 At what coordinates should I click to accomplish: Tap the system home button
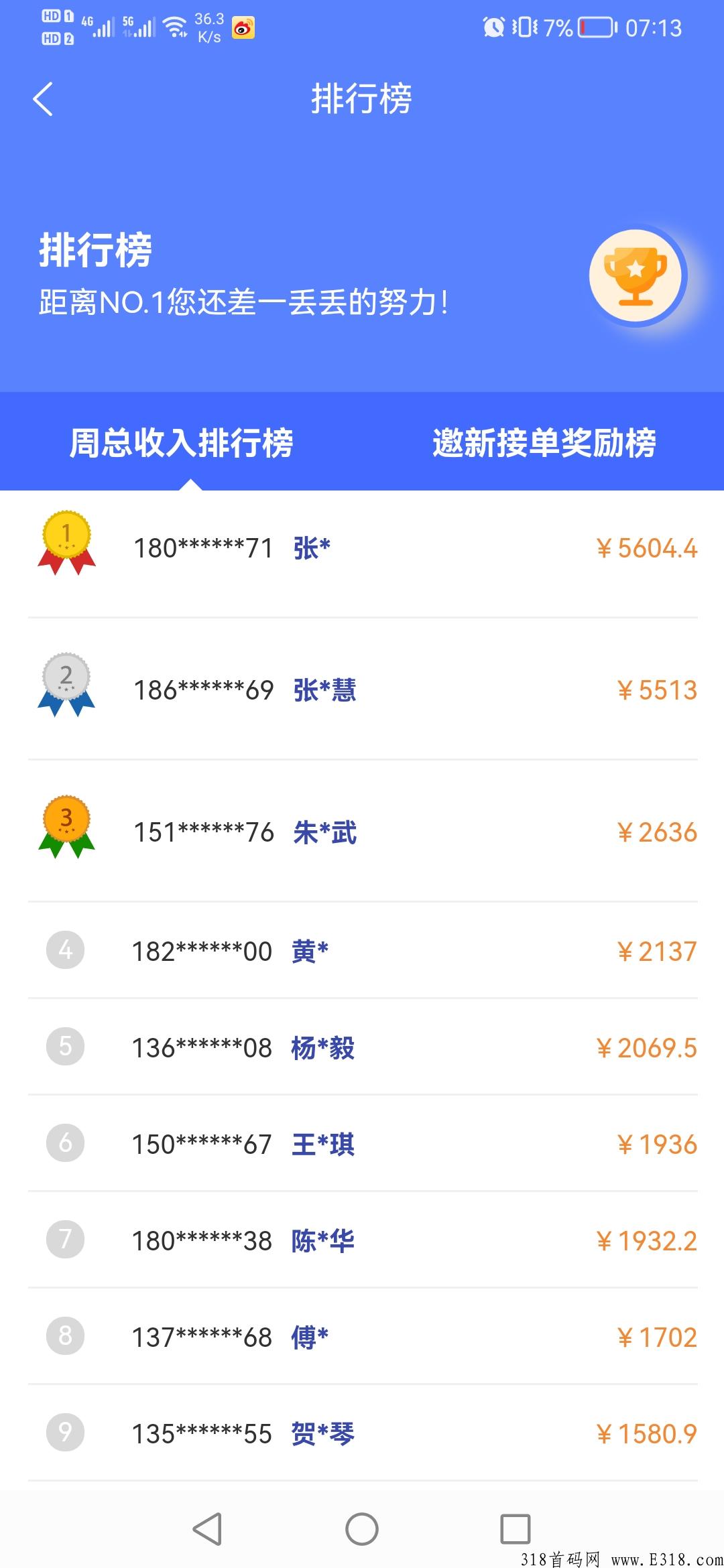point(362,1530)
